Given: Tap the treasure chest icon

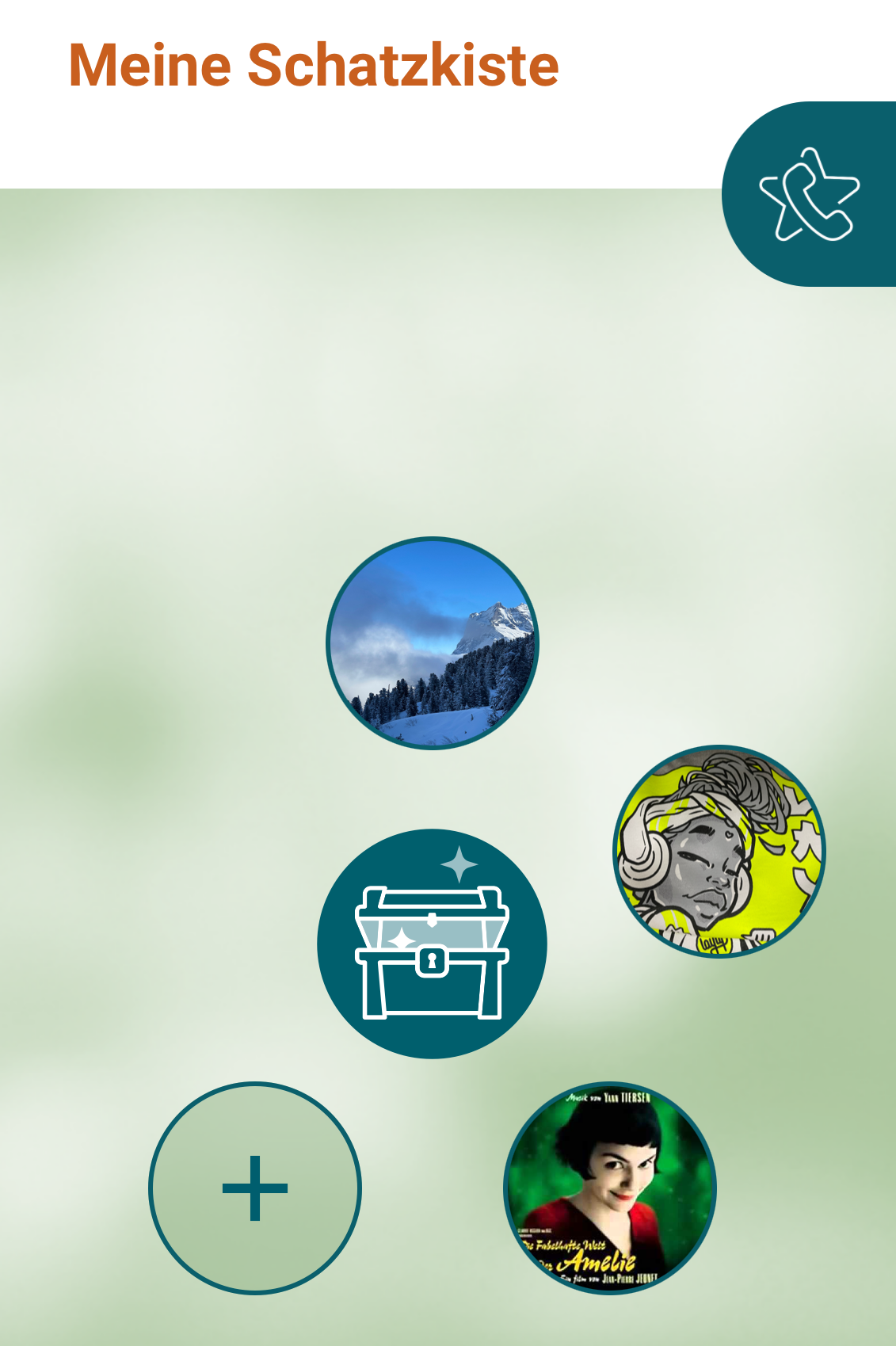Looking at the screenshot, I should [x=432, y=944].
